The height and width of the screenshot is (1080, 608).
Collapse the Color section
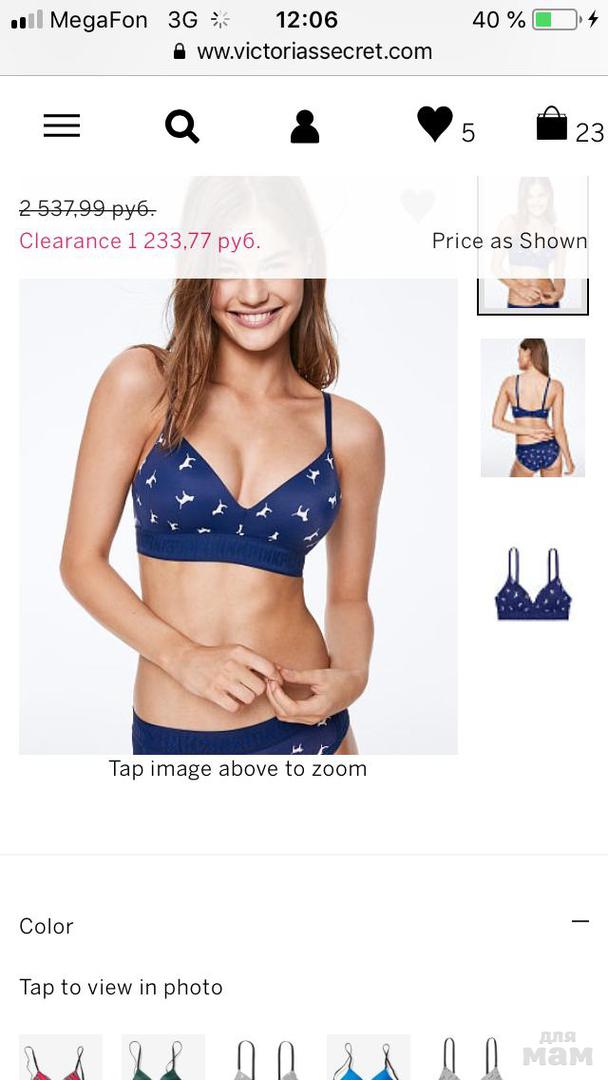(x=580, y=922)
